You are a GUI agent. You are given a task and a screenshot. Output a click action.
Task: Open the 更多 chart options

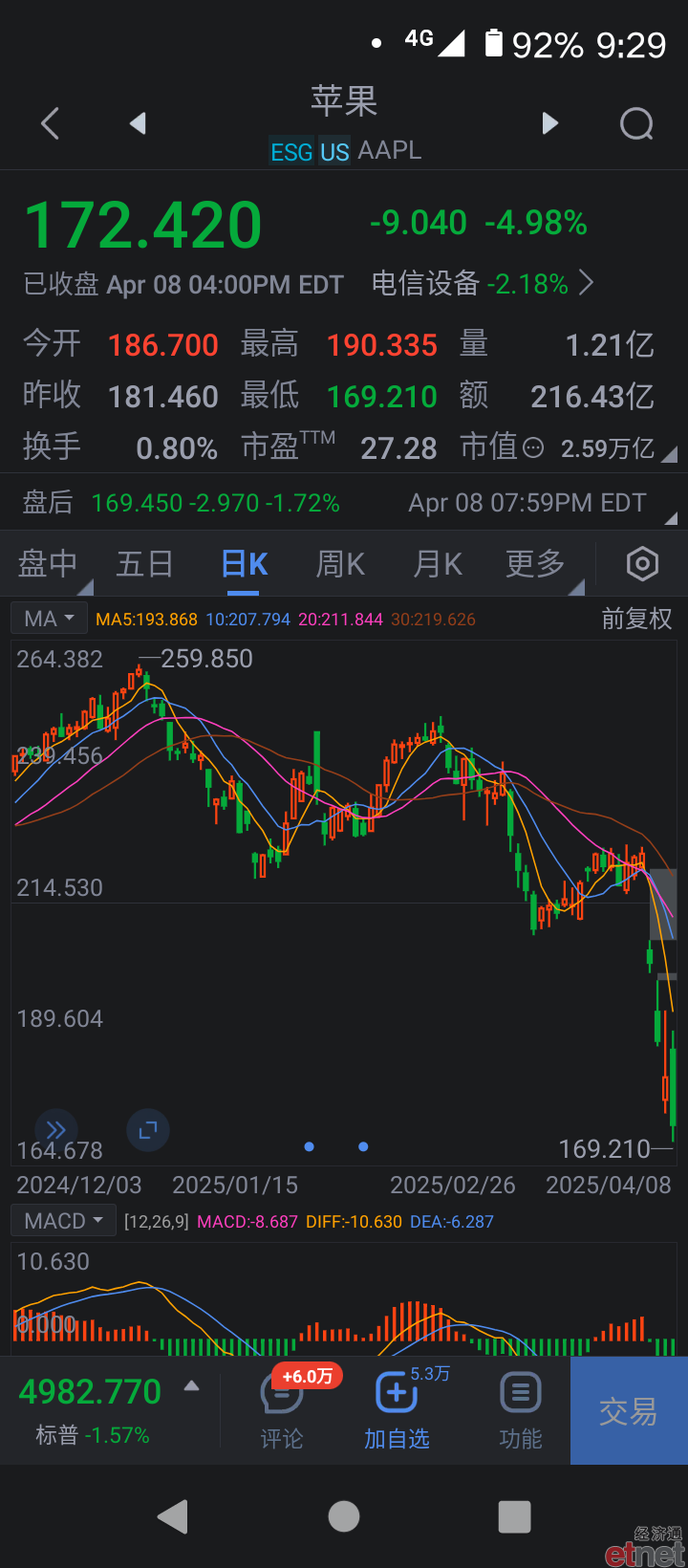coord(536,564)
